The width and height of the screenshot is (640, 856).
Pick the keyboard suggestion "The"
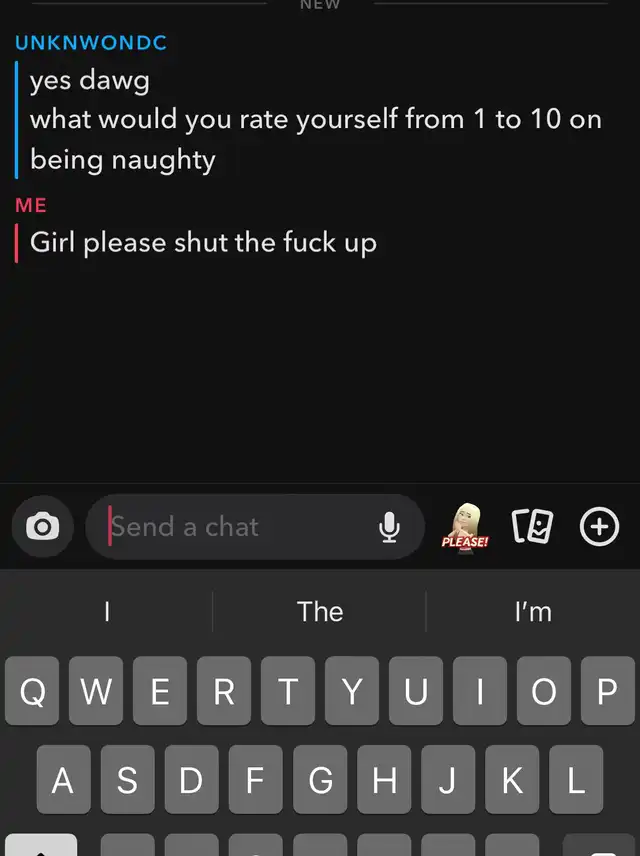point(320,611)
